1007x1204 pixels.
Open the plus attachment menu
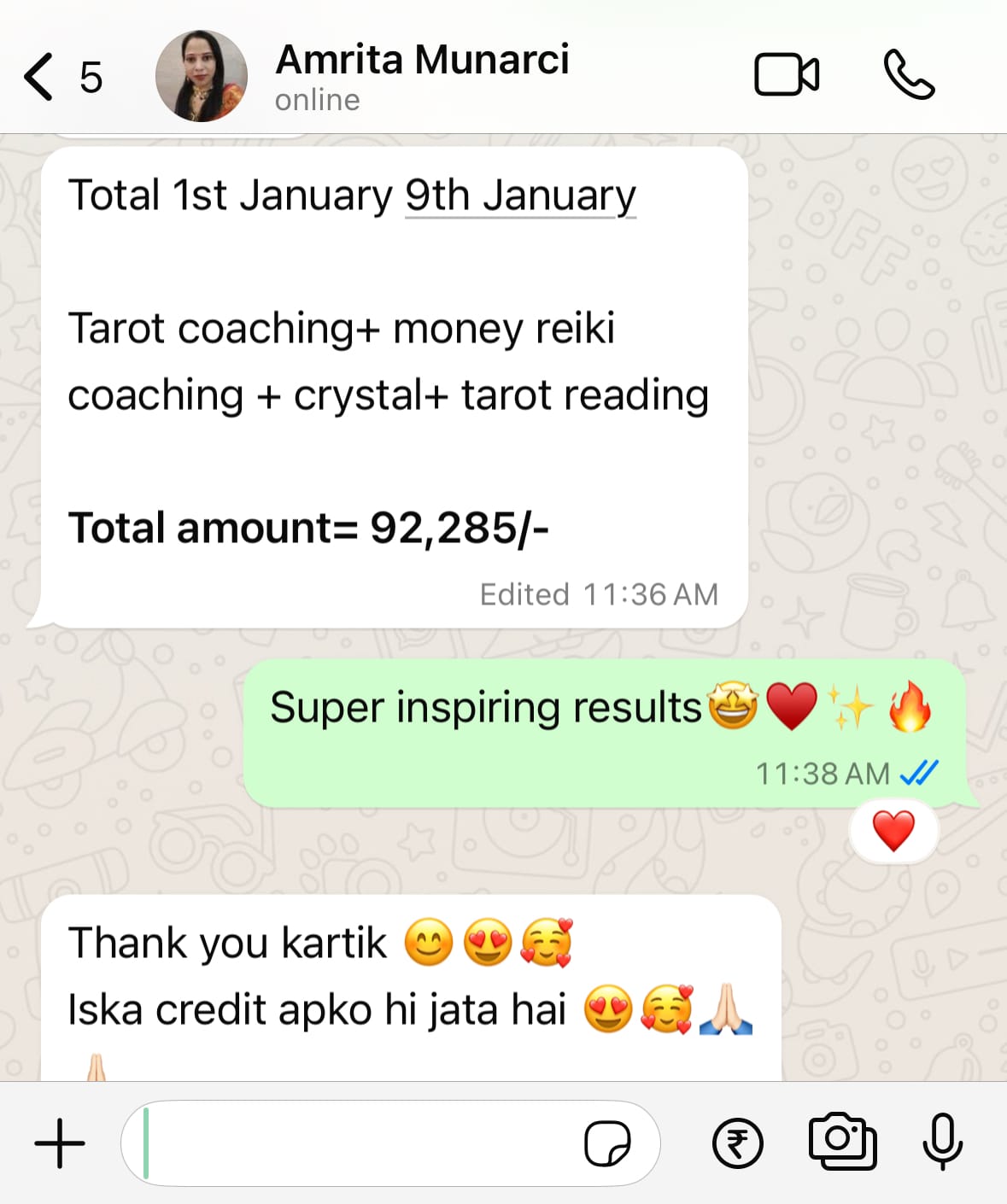click(60, 1143)
